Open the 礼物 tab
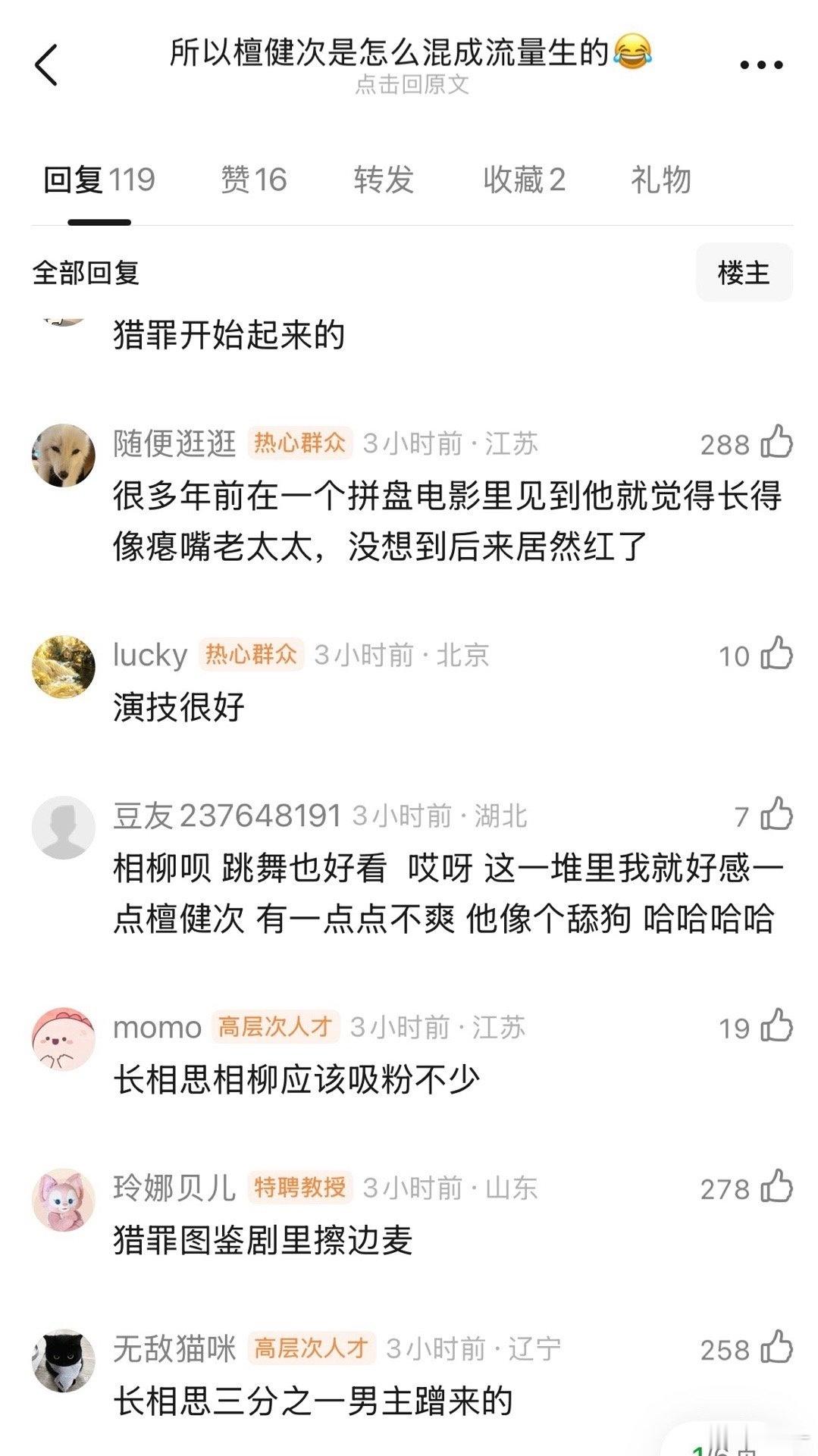This screenshot has height=1456, width=818. click(659, 180)
